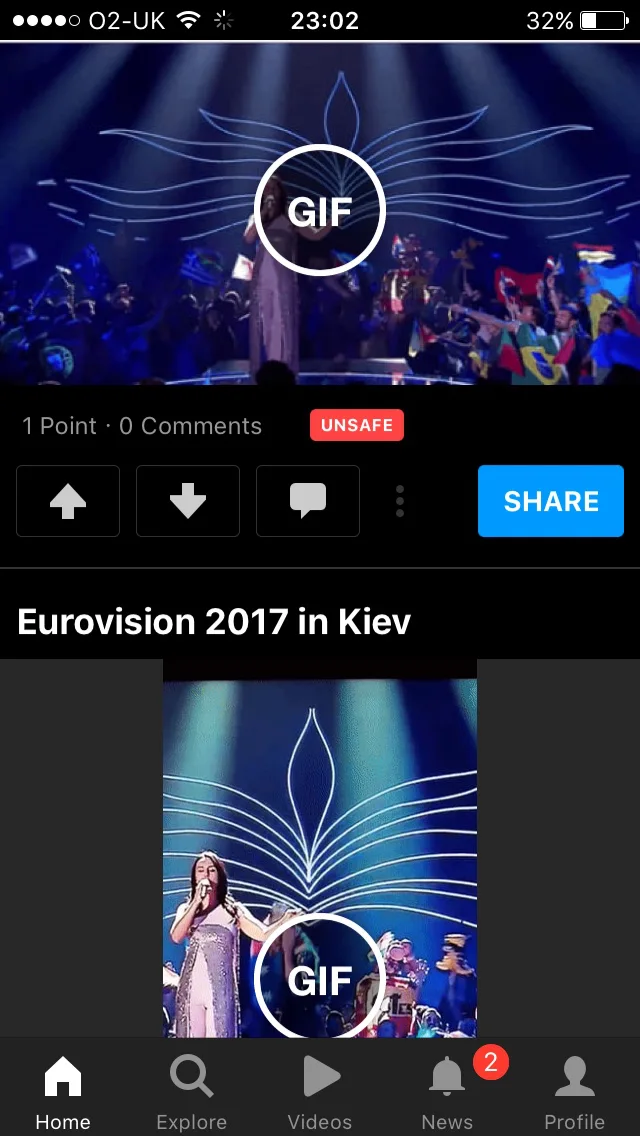Open comments on the first post
The width and height of the screenshot is (640, 1136).
click(308, 501)
